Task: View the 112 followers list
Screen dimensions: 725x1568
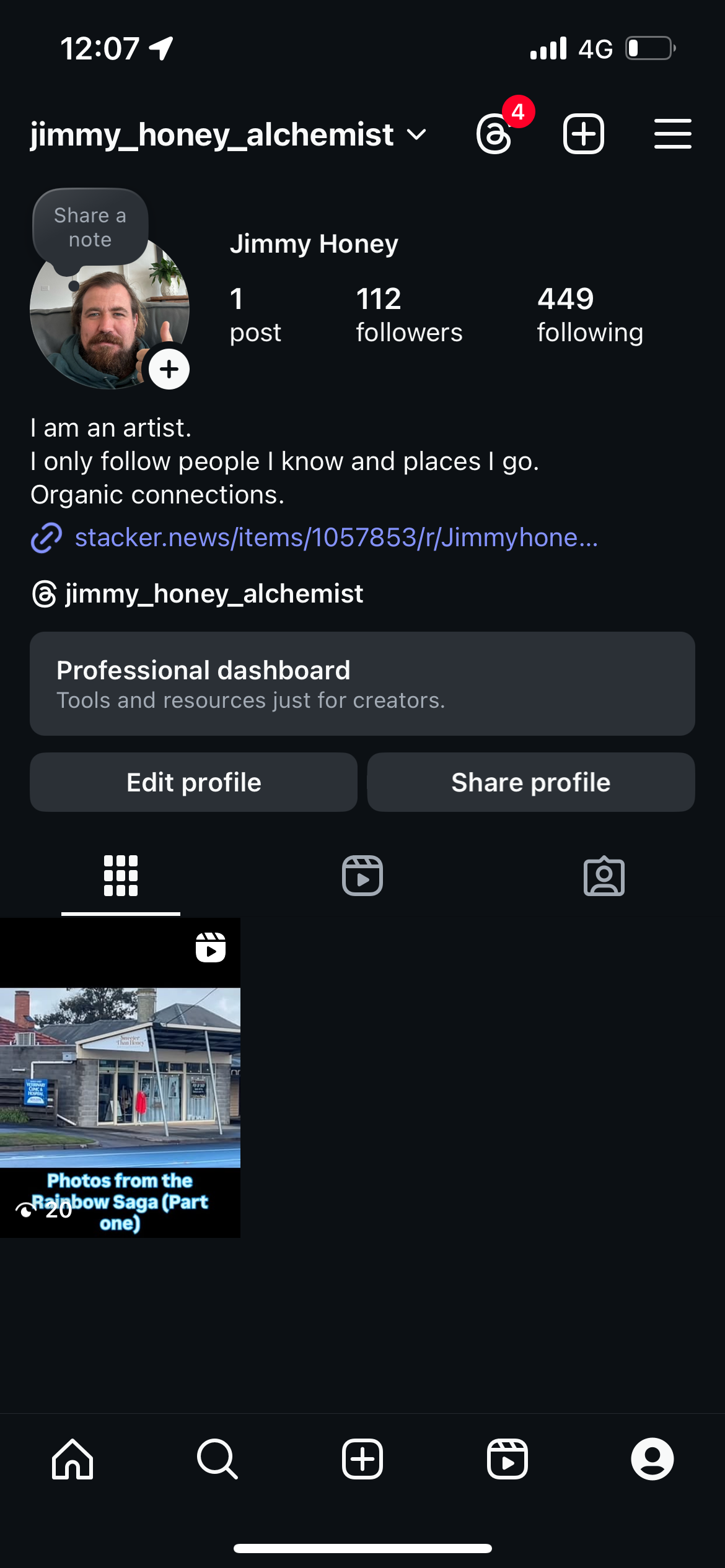Action: [408, 315]
